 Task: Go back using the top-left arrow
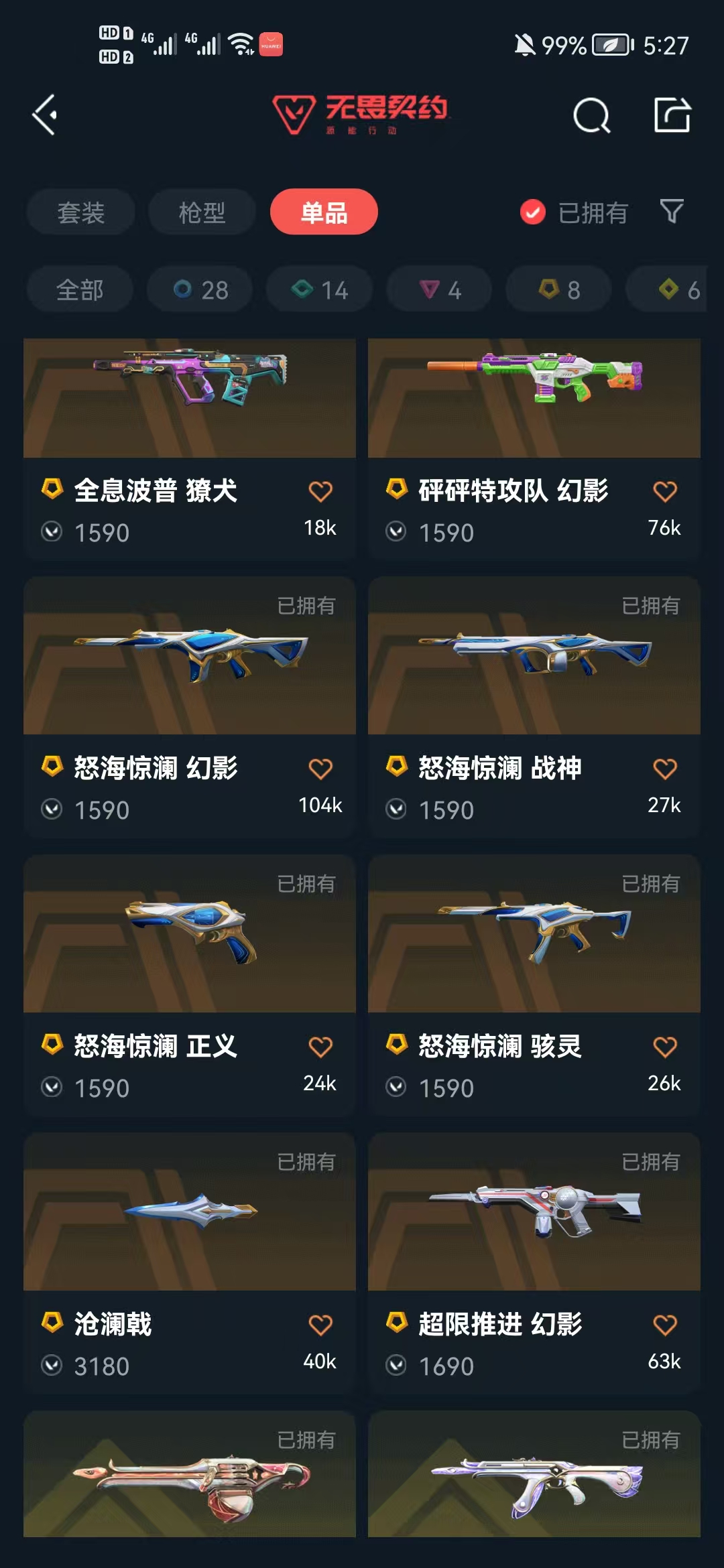click(46, 115)
